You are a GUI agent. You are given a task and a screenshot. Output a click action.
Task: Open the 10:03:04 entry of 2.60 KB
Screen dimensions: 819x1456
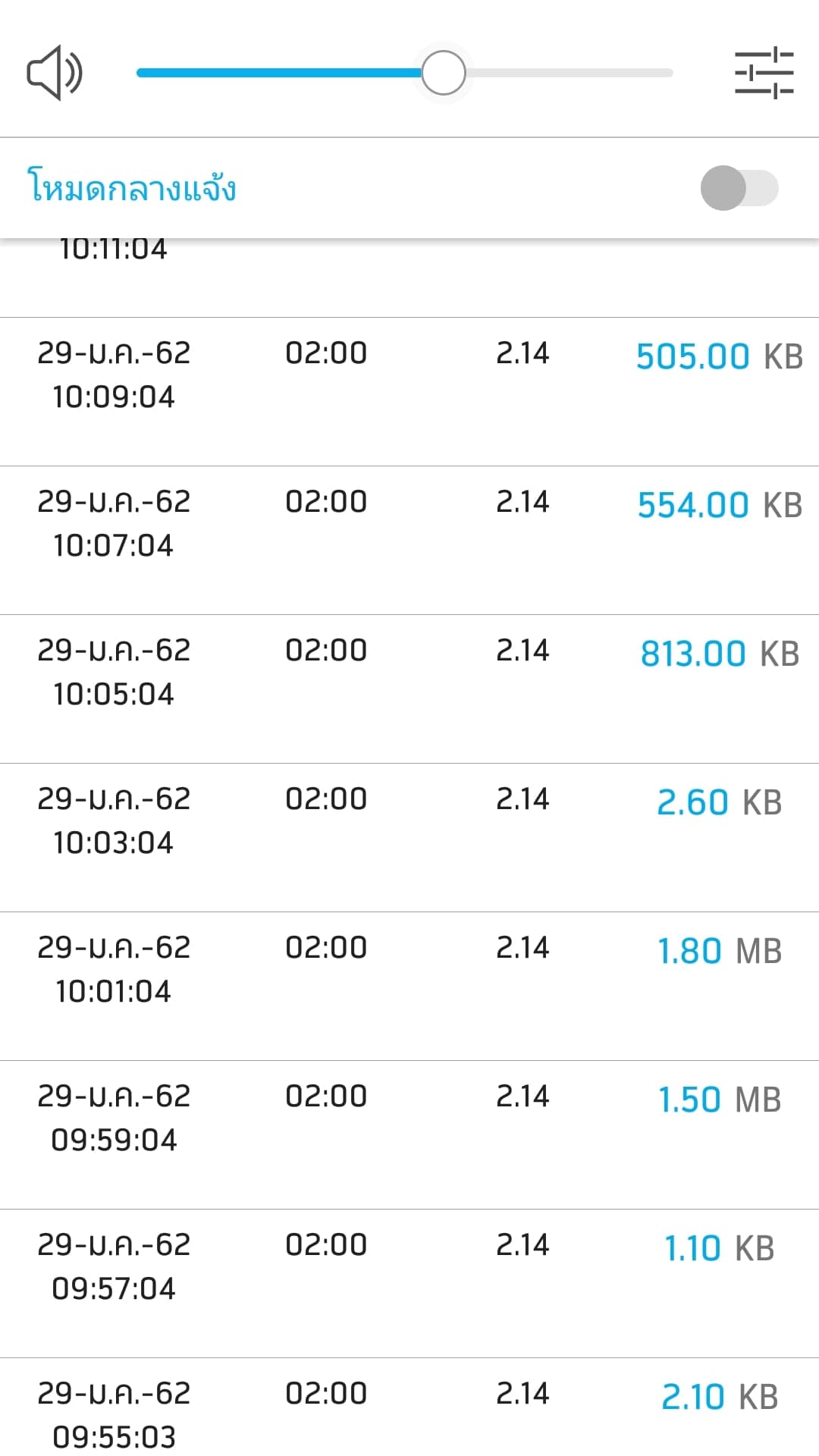(x=409, y=837)
